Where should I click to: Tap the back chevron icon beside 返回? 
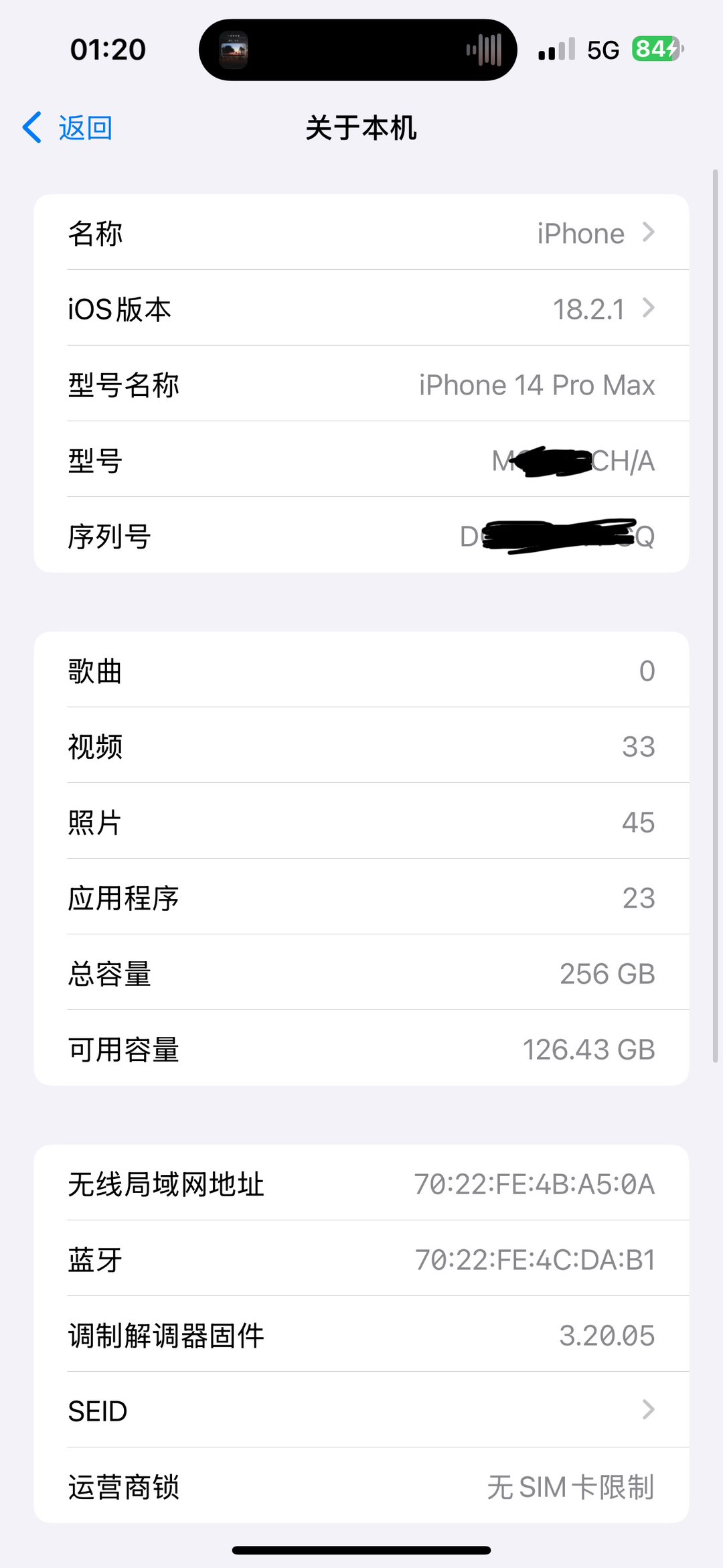31,127
